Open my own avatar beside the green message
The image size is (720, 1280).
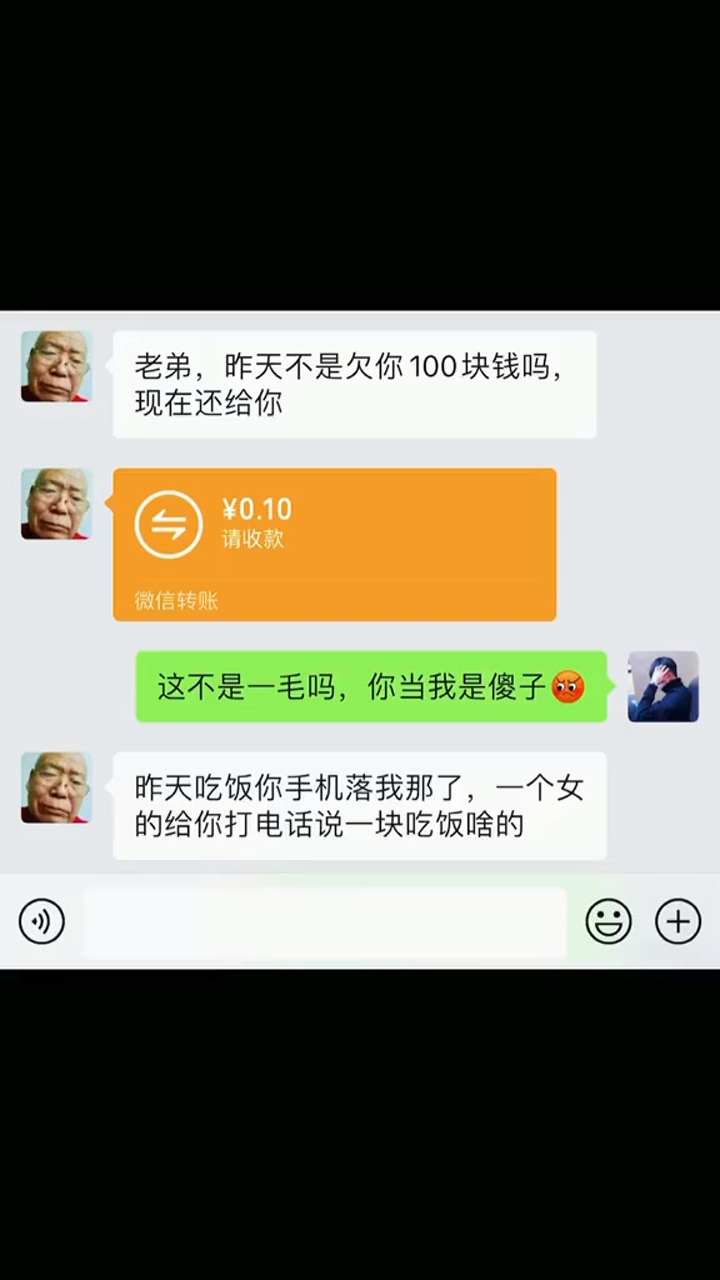tap(662, 687)
